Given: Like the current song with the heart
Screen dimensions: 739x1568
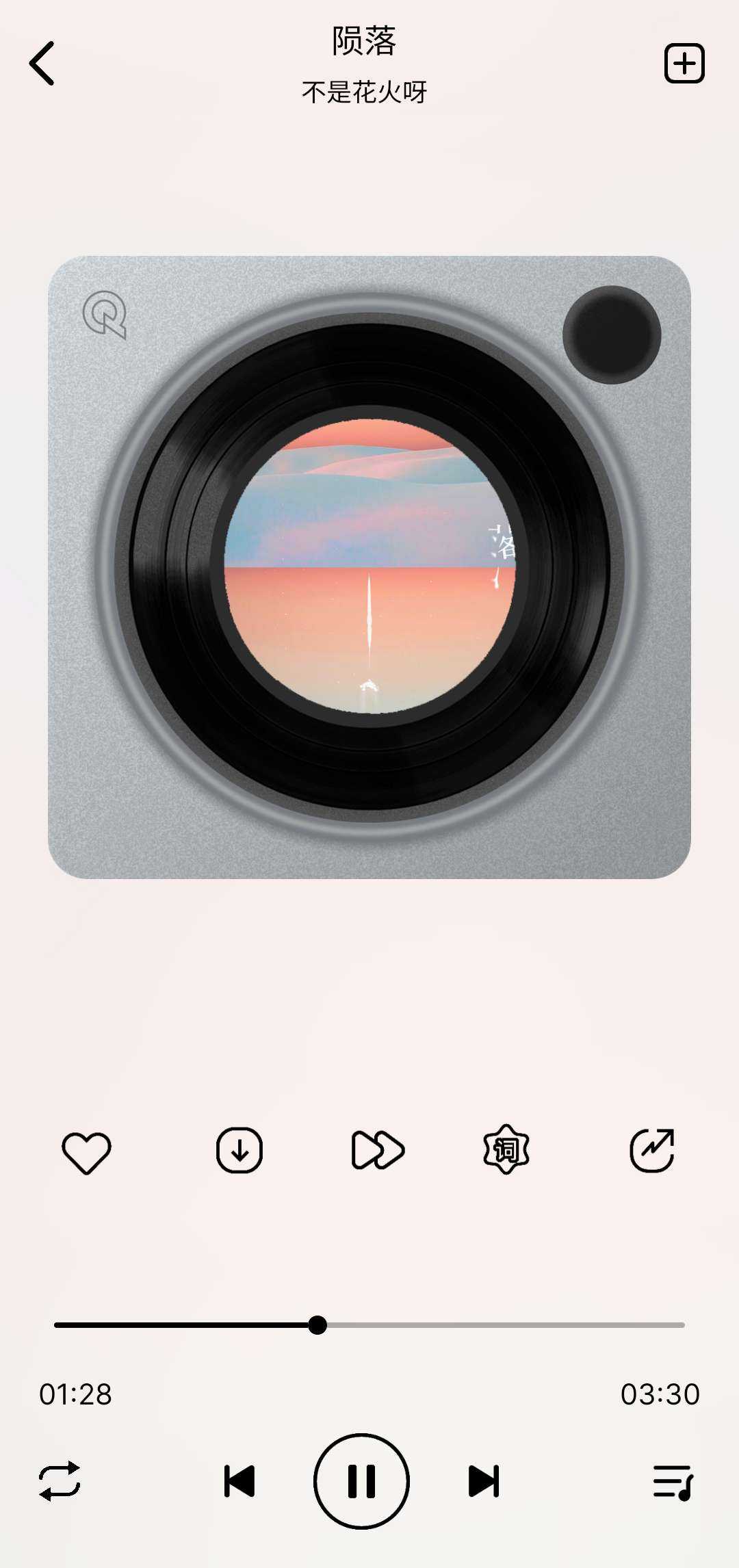Looking at the screenshot, I should coord(86,1152).
